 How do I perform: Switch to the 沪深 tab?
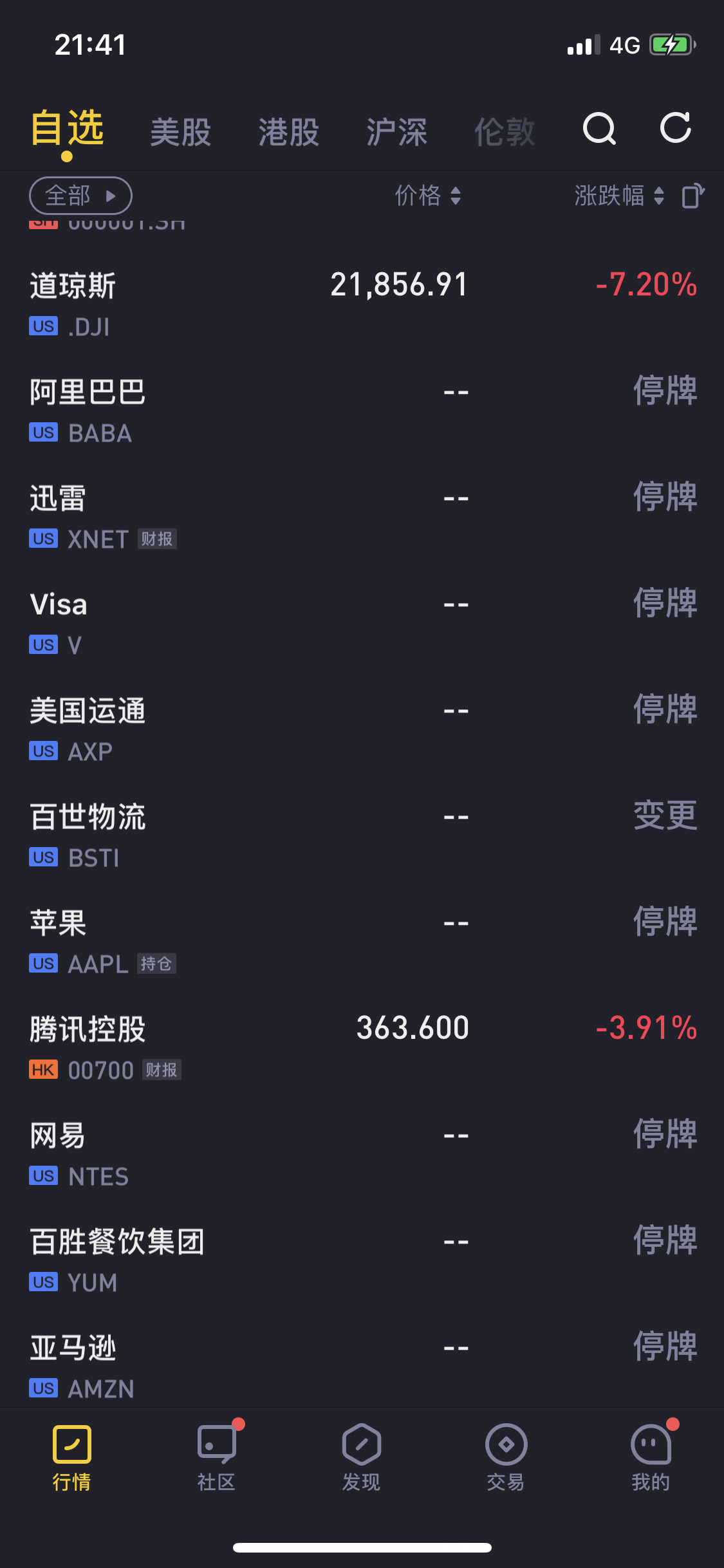[x=397, y=132]
